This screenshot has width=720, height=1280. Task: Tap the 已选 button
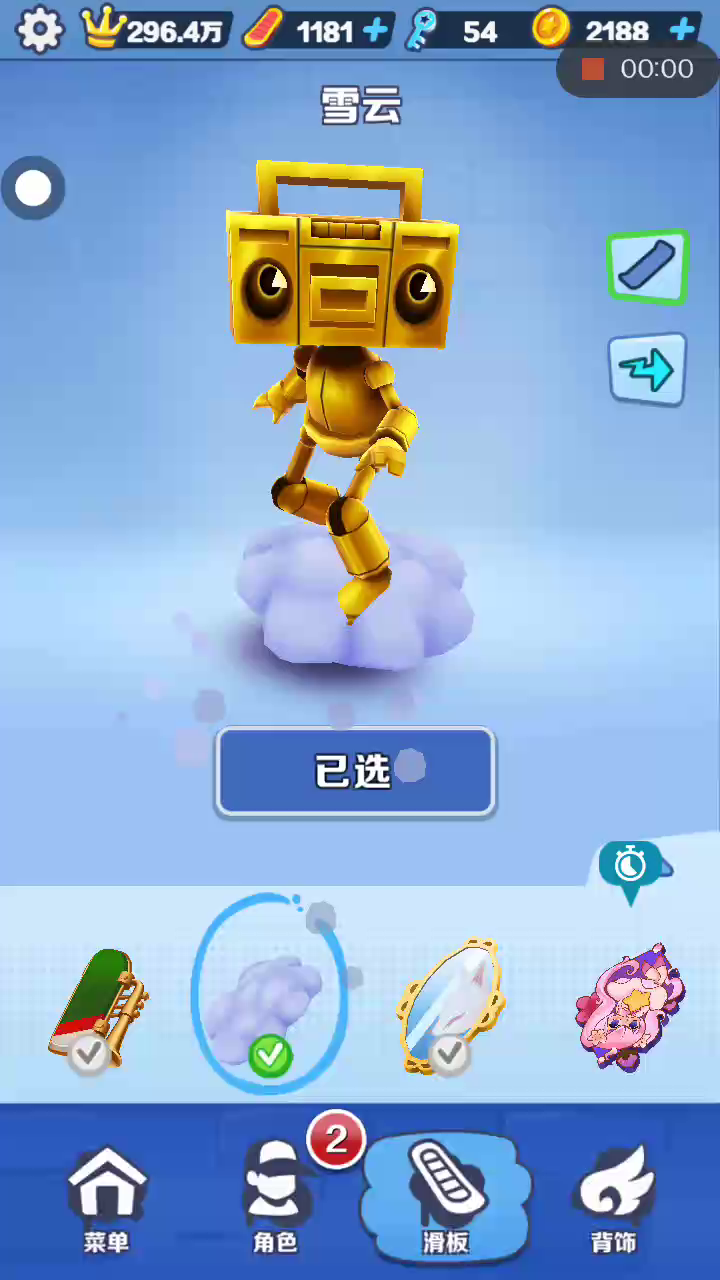point(355,771)
